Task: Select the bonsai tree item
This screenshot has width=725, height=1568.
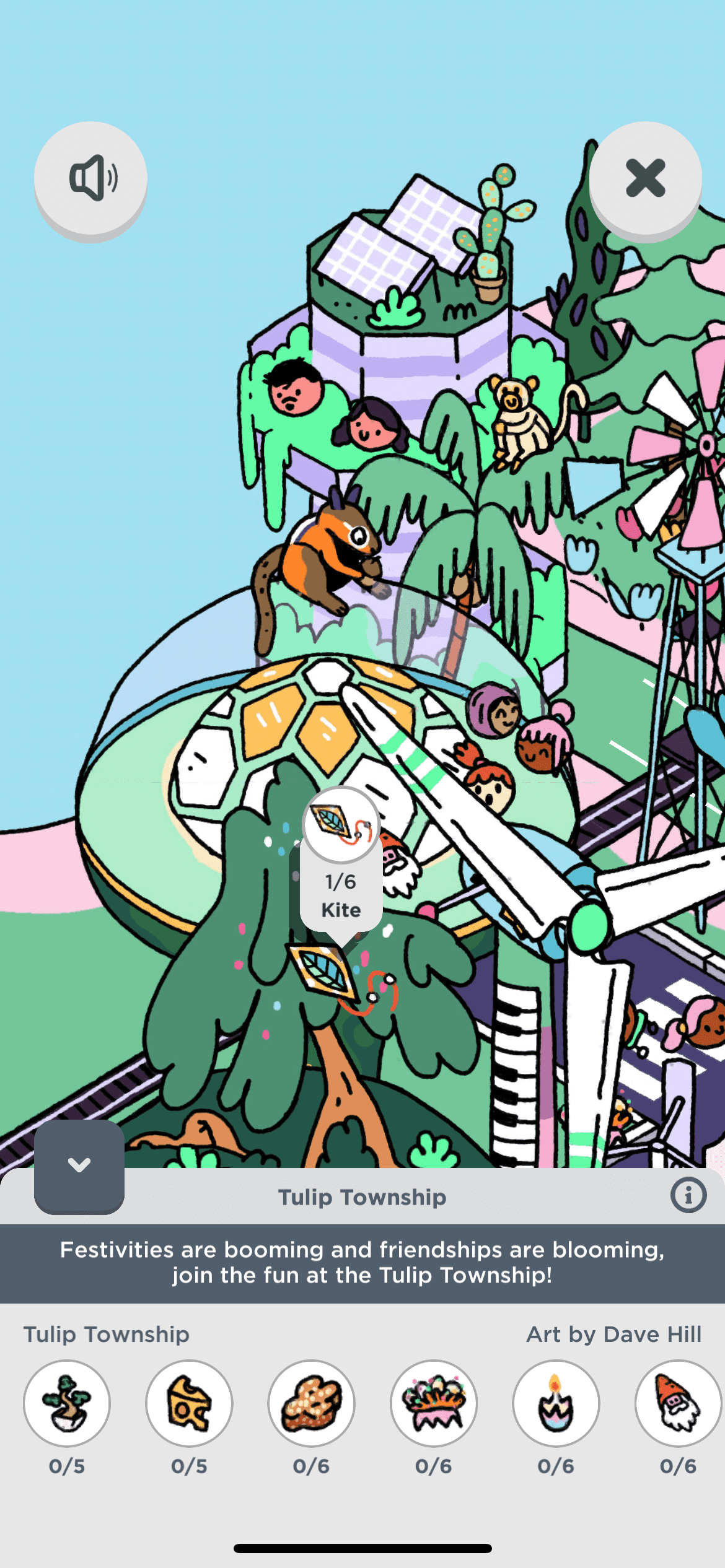Action: point(67,1403)
